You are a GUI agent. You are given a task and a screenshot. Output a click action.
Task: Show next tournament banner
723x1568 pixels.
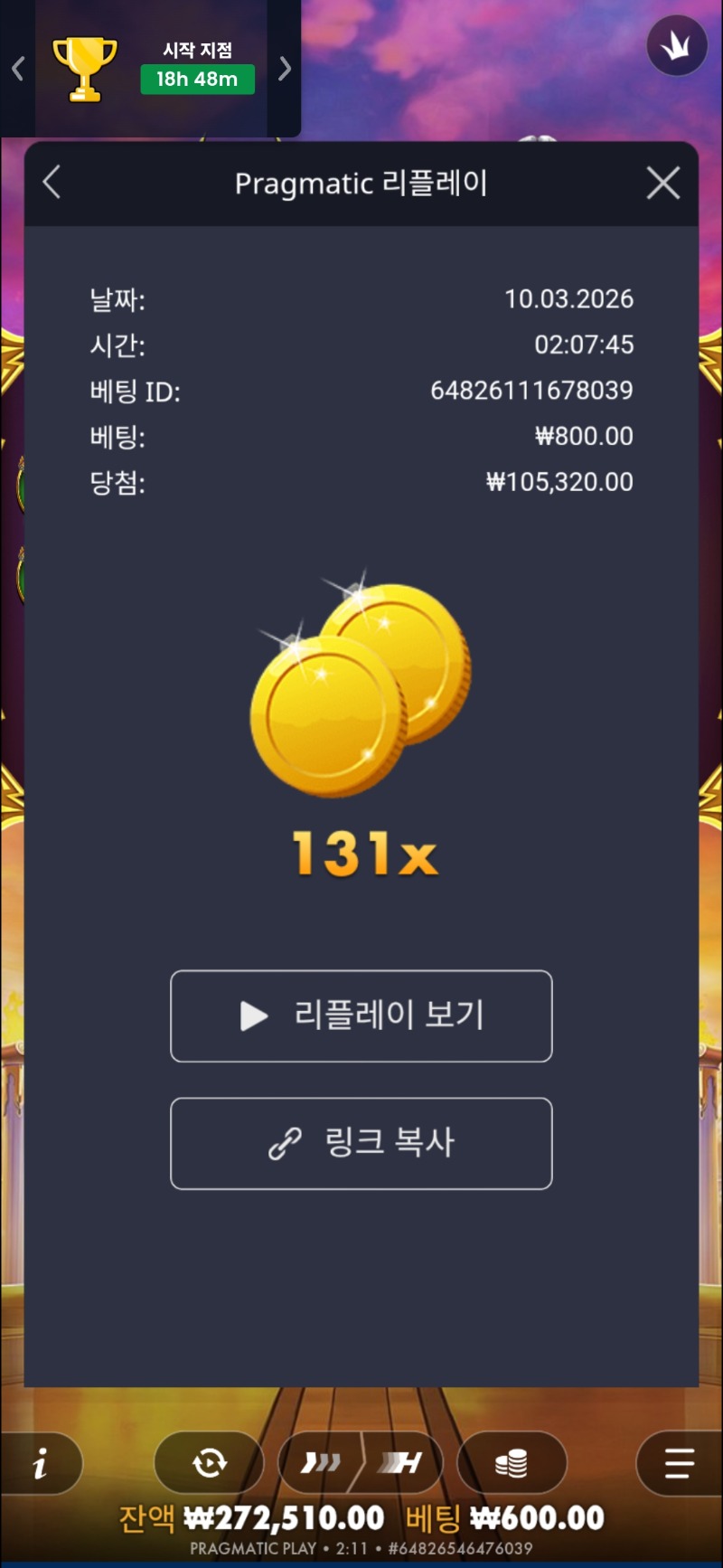point(285,69)
